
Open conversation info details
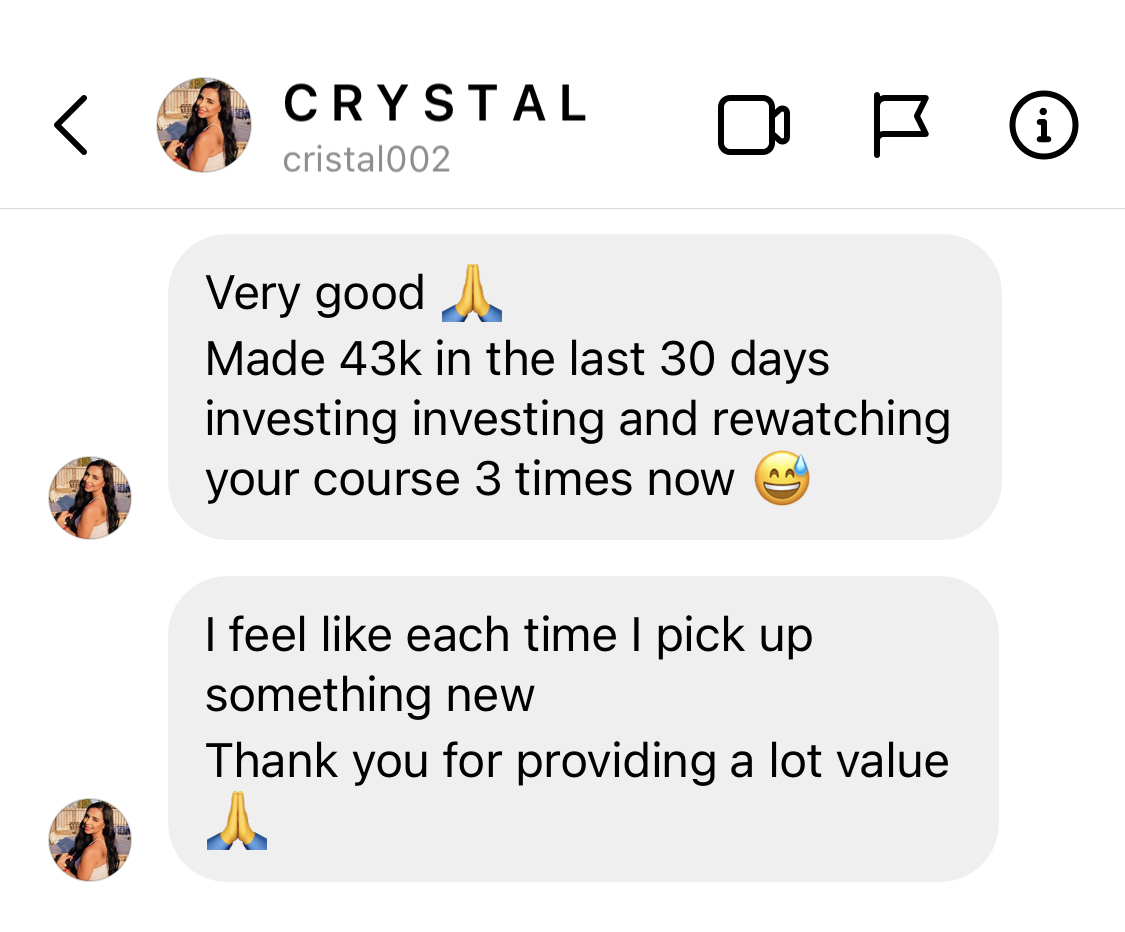tap(1043, 126)
